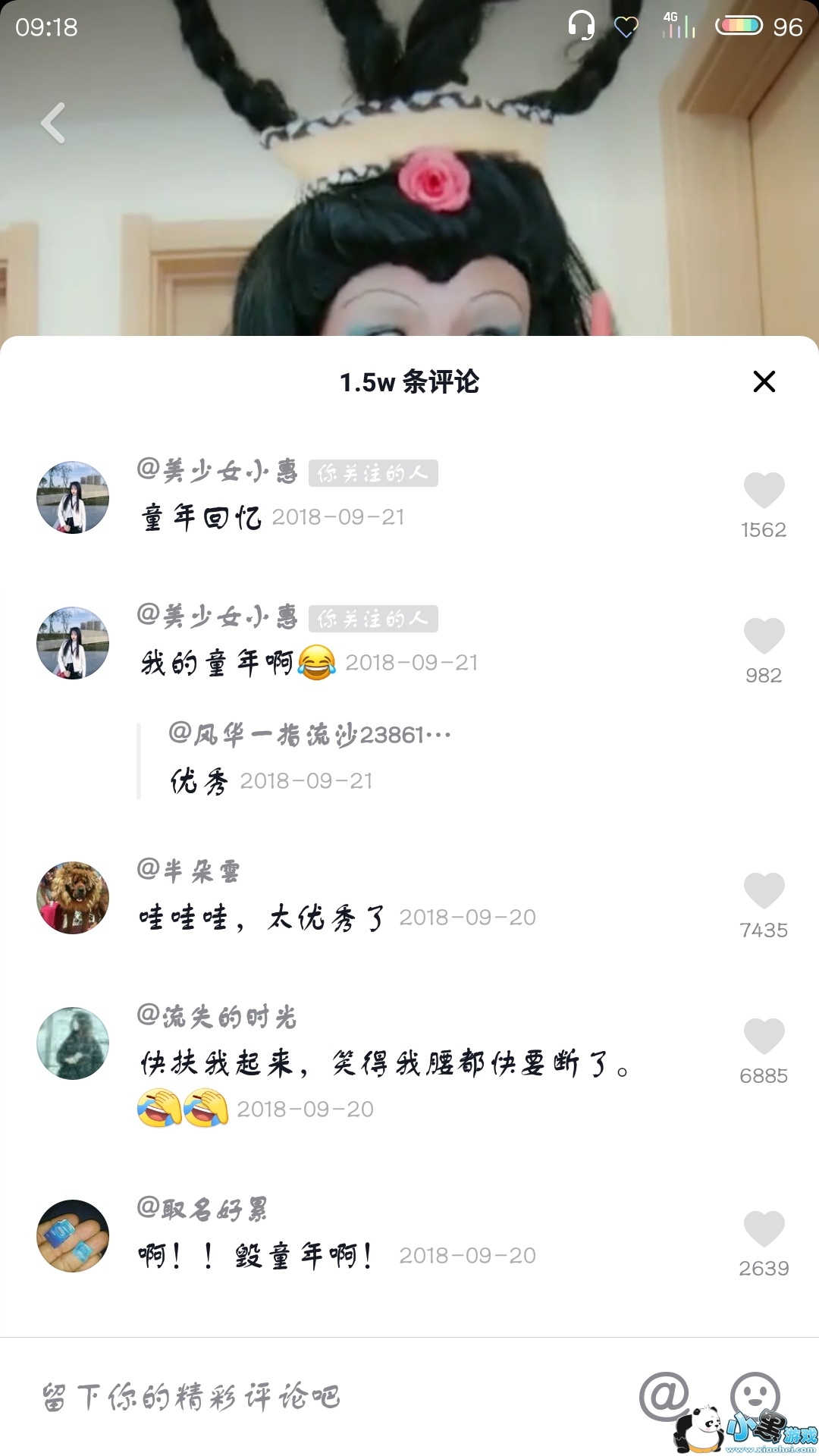Open 流失的时光's profile avatar
The height and width of the screenshot is (1456, 819).
coord(73,1043)
